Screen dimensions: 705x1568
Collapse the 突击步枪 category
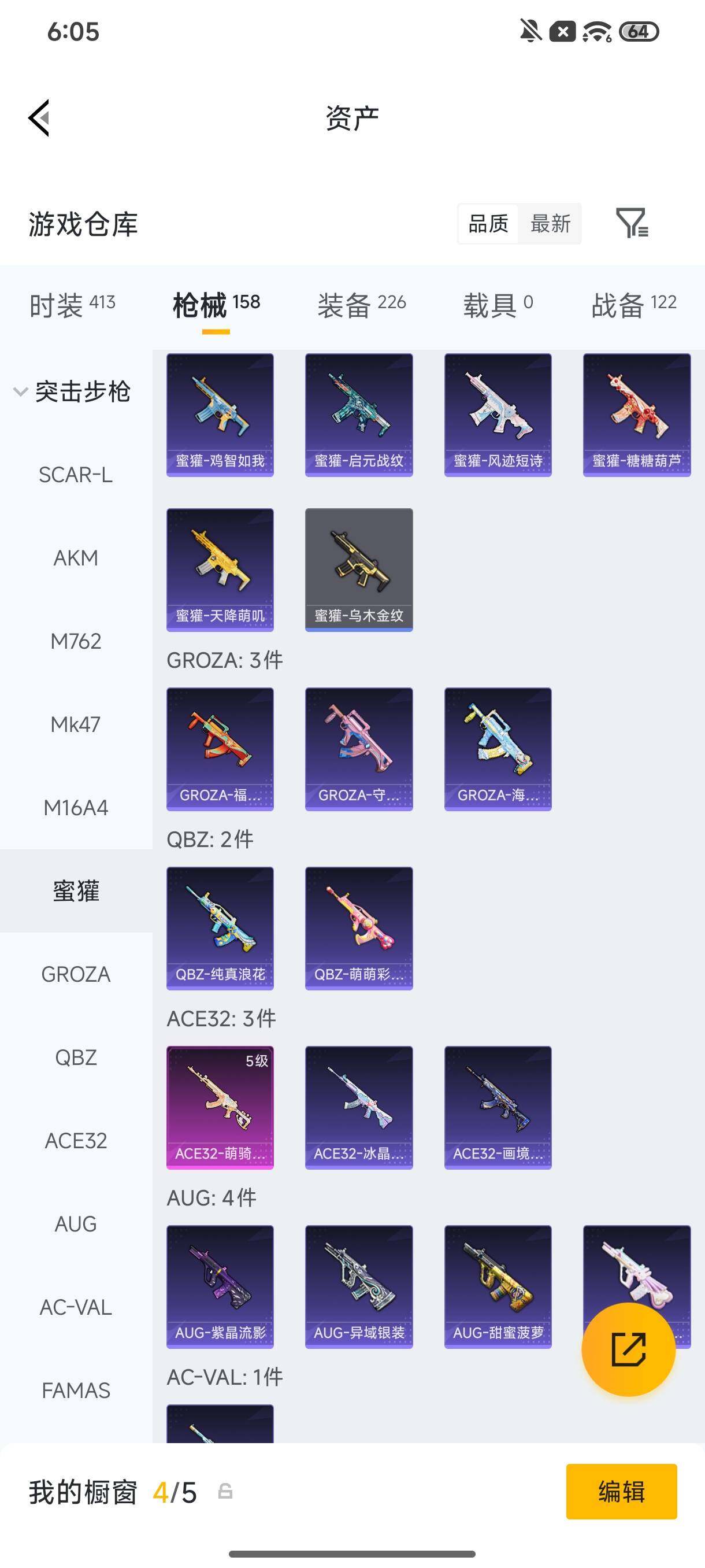point(72,391)
